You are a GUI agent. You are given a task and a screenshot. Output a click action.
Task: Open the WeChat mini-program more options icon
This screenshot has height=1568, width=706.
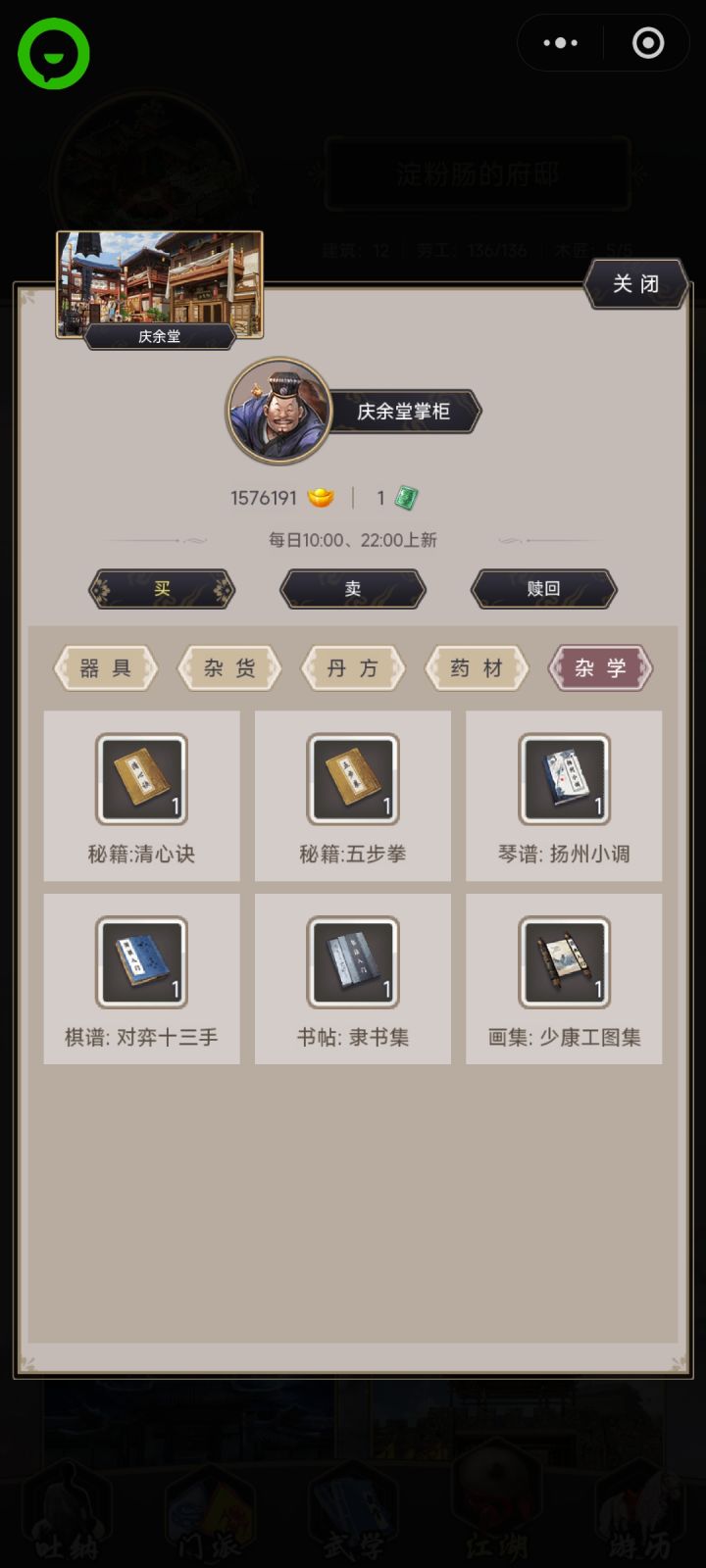[x=560, y=42]
